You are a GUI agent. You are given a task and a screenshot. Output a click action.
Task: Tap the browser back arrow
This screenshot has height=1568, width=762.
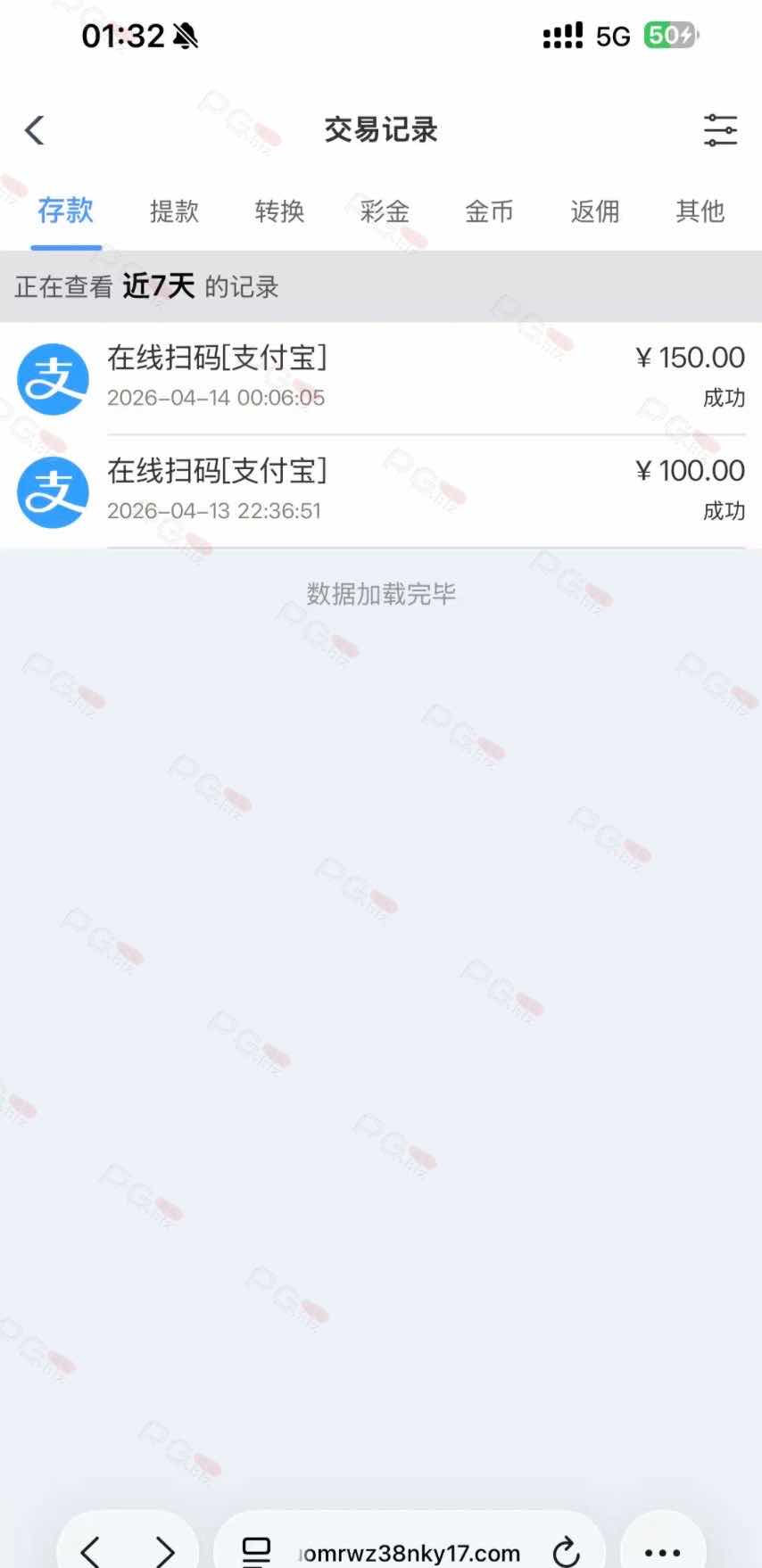(90, 1552)
